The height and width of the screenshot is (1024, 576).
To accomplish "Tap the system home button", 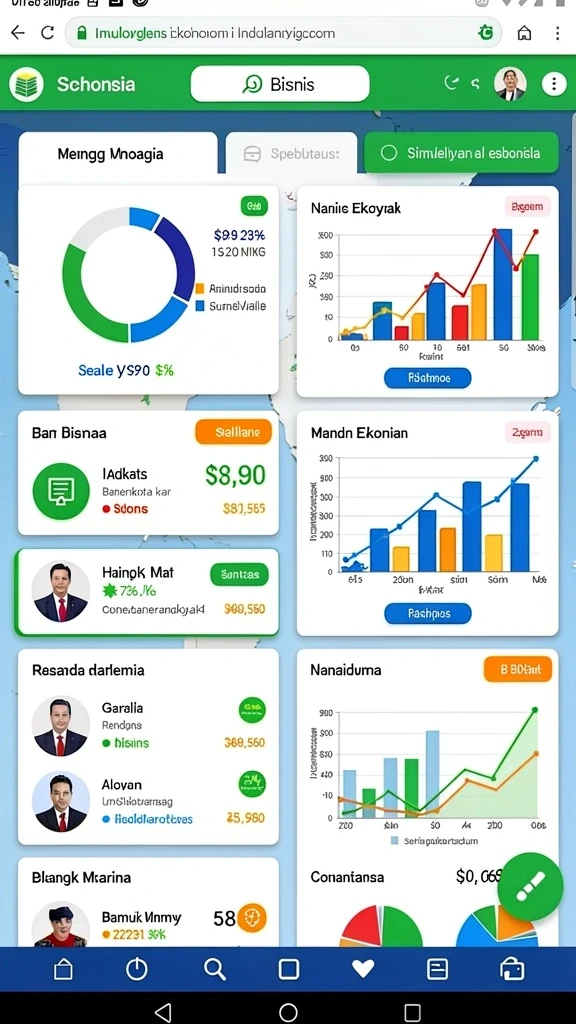I will (288, 1012).
